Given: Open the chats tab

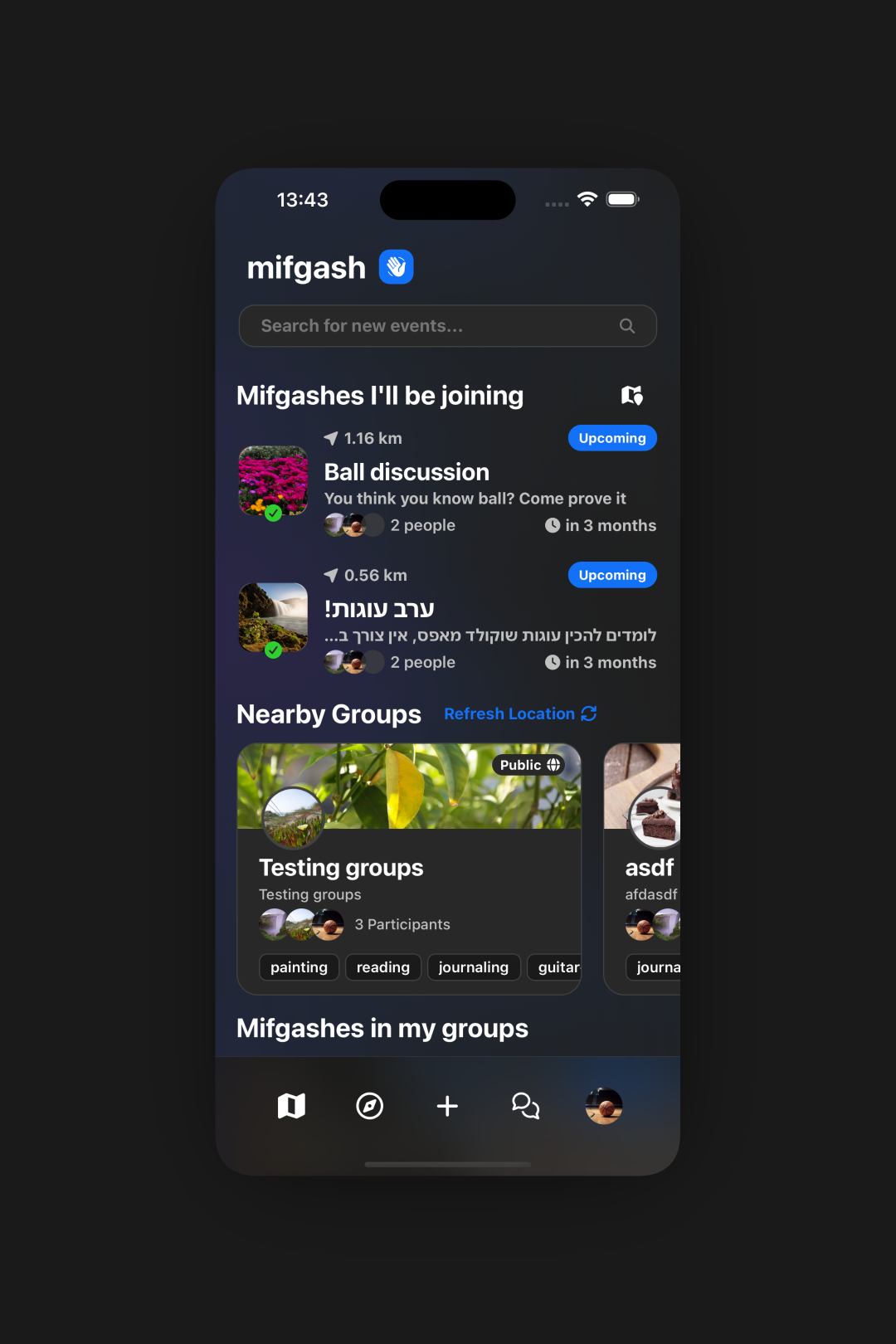Looking at the screenshot, I should click(x=525, y=1106).
